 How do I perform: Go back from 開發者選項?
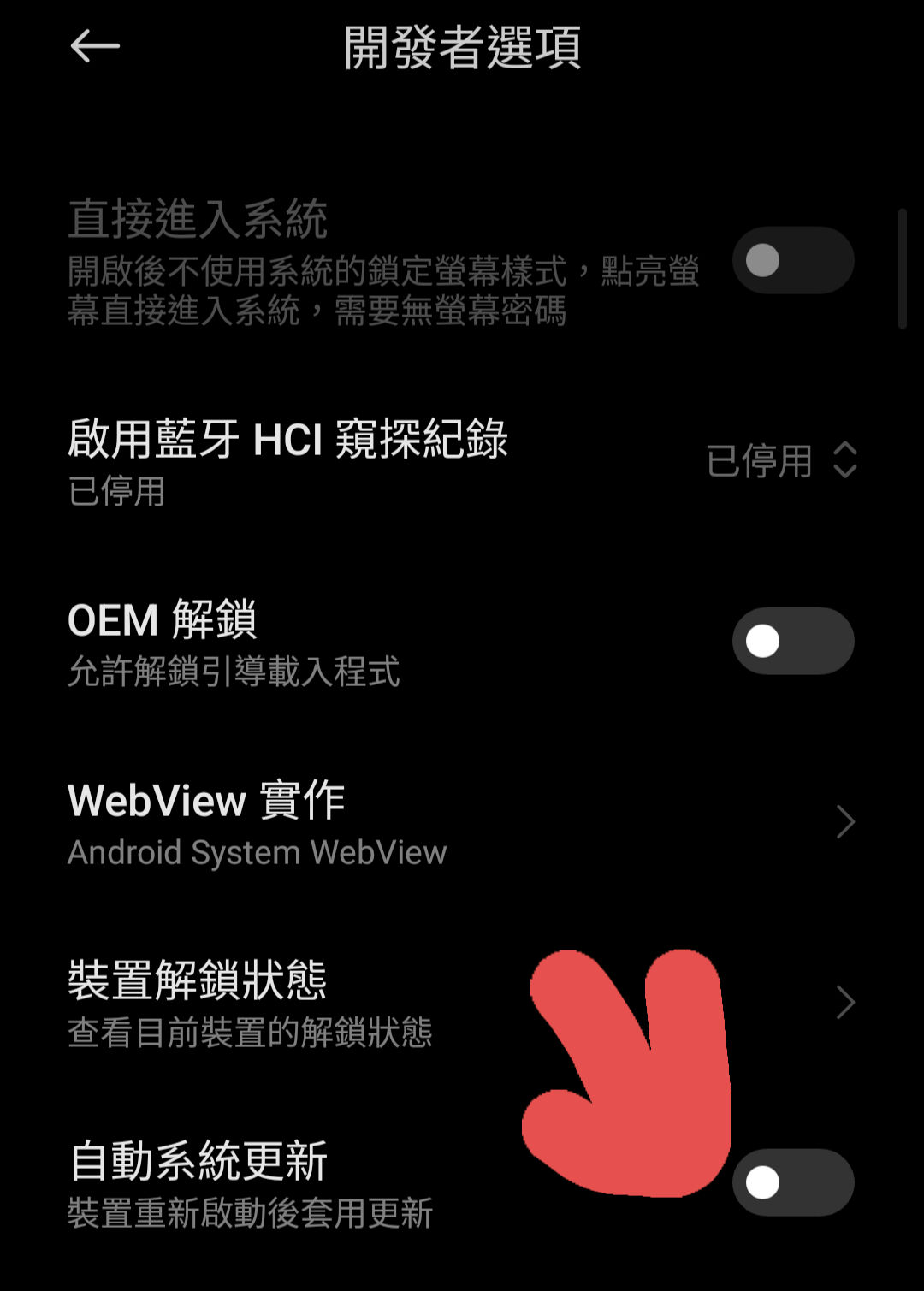point(94,46)
